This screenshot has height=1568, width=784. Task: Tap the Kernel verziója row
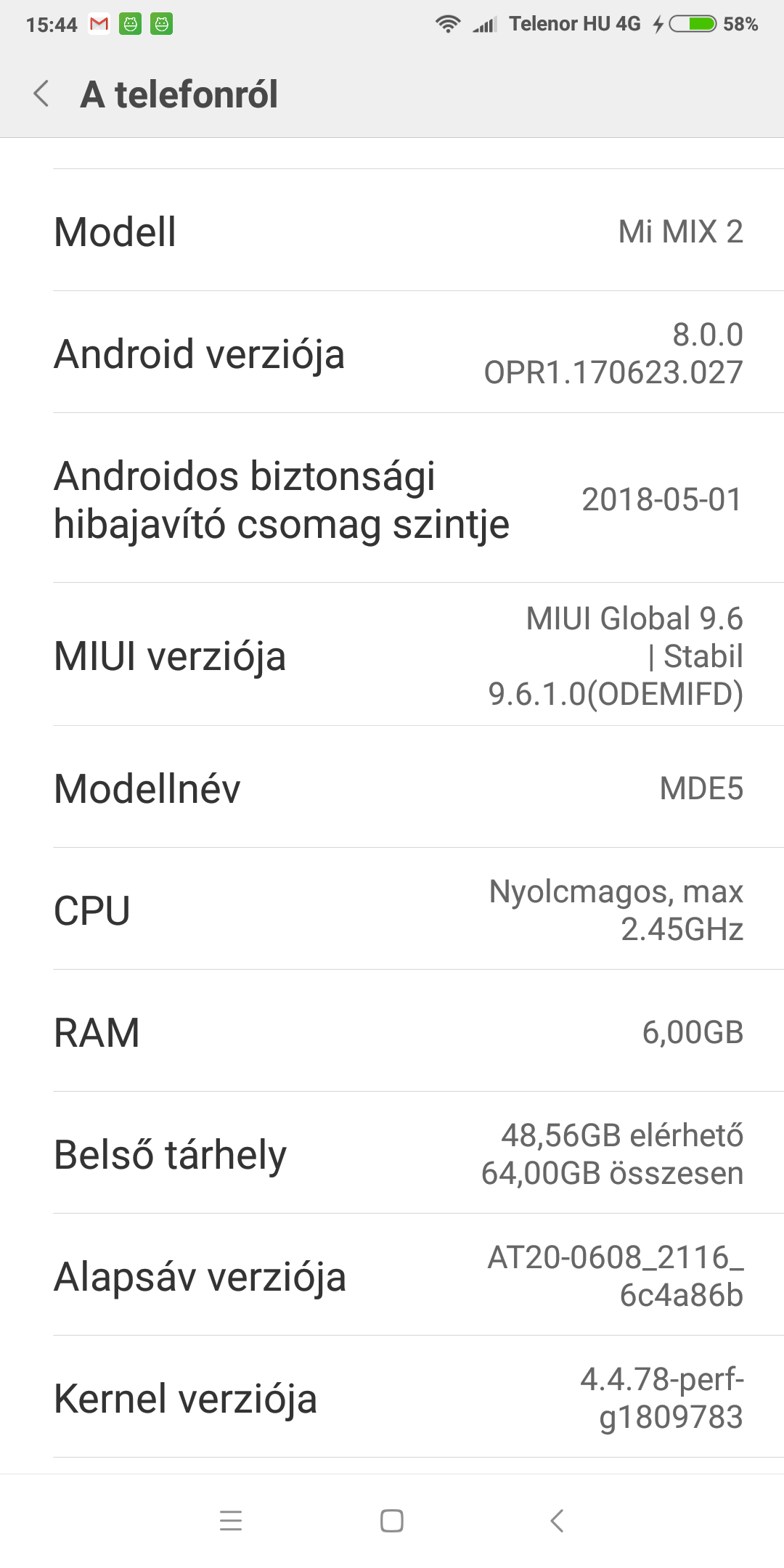[x=392, y=1397]
